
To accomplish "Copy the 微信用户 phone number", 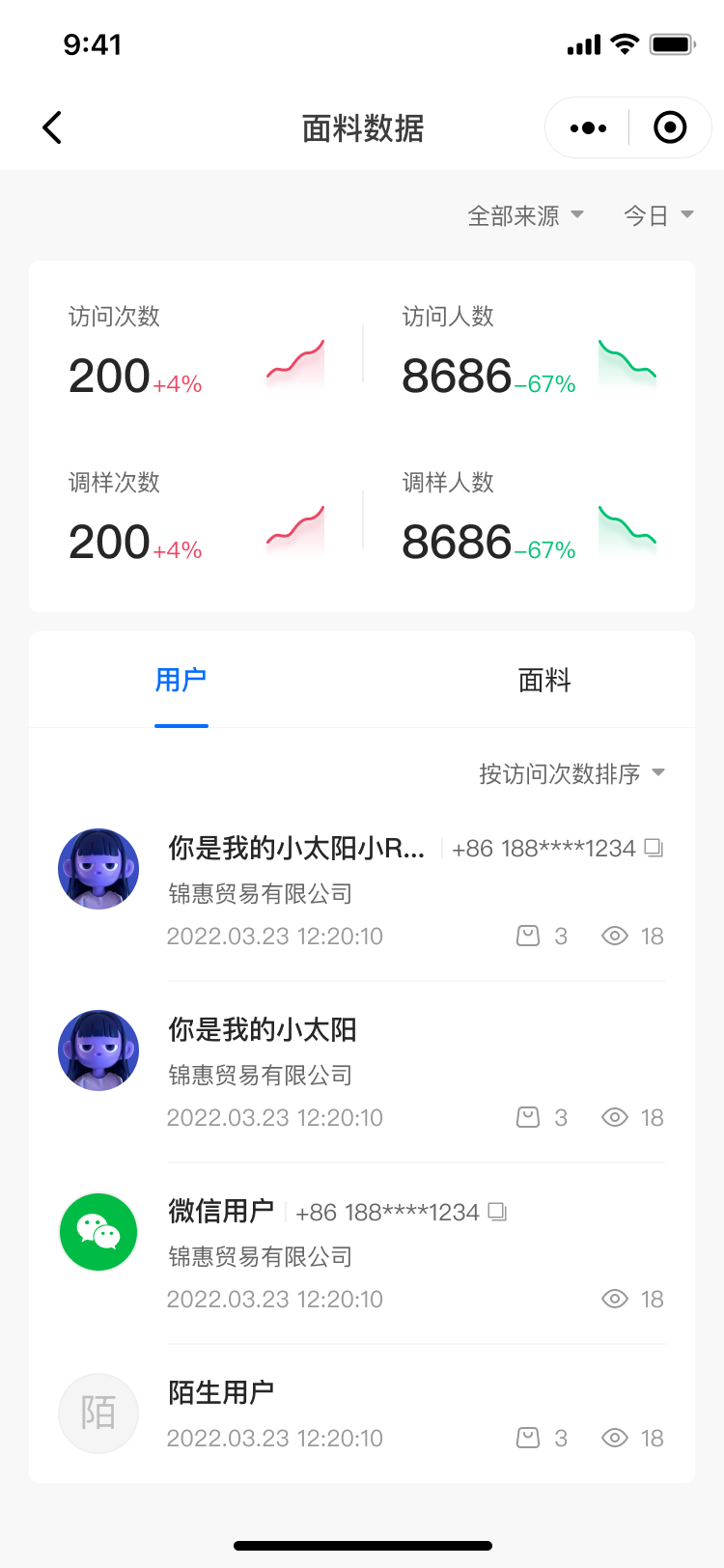I will pyautogui.click(x=497, y=1212).
